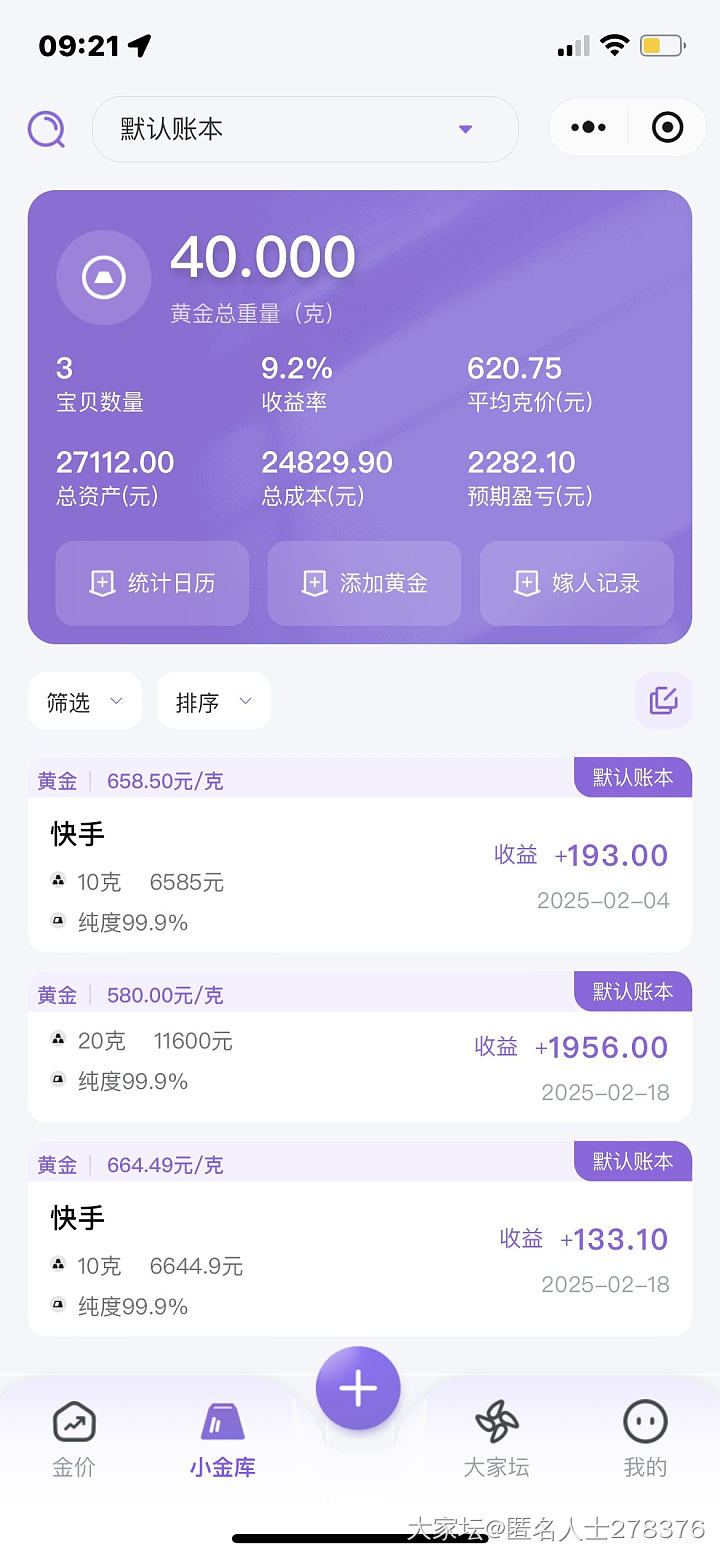
Task: Go to the 大家坛 tab
Action: tap(496, 1438)
